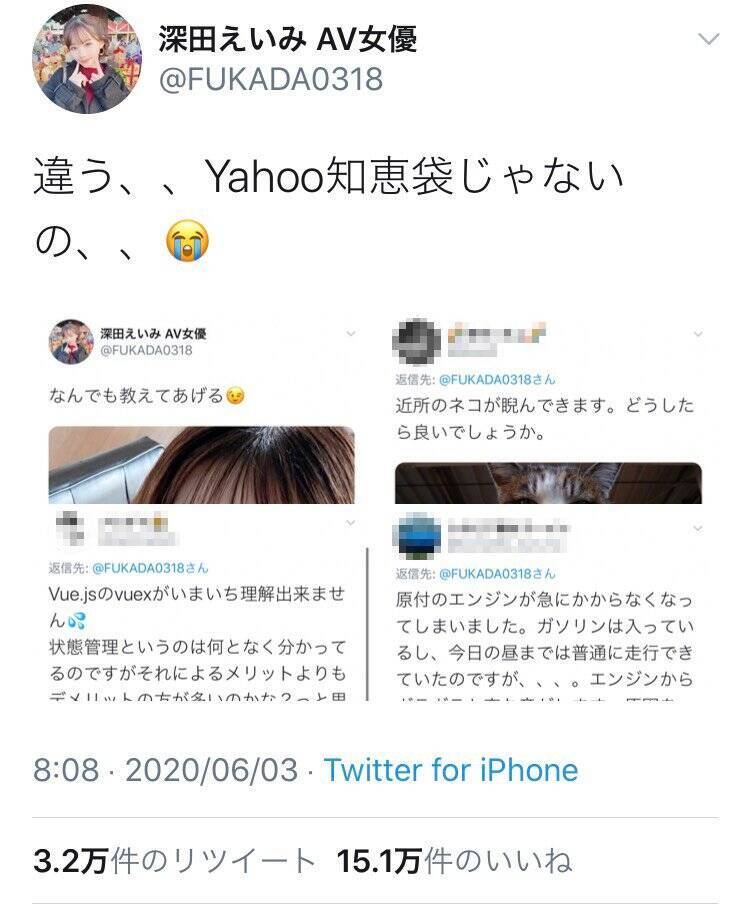Open the attached image about Vue.js vuex
The height and width of the screenshot is (911, 750).
pos(201,608)
